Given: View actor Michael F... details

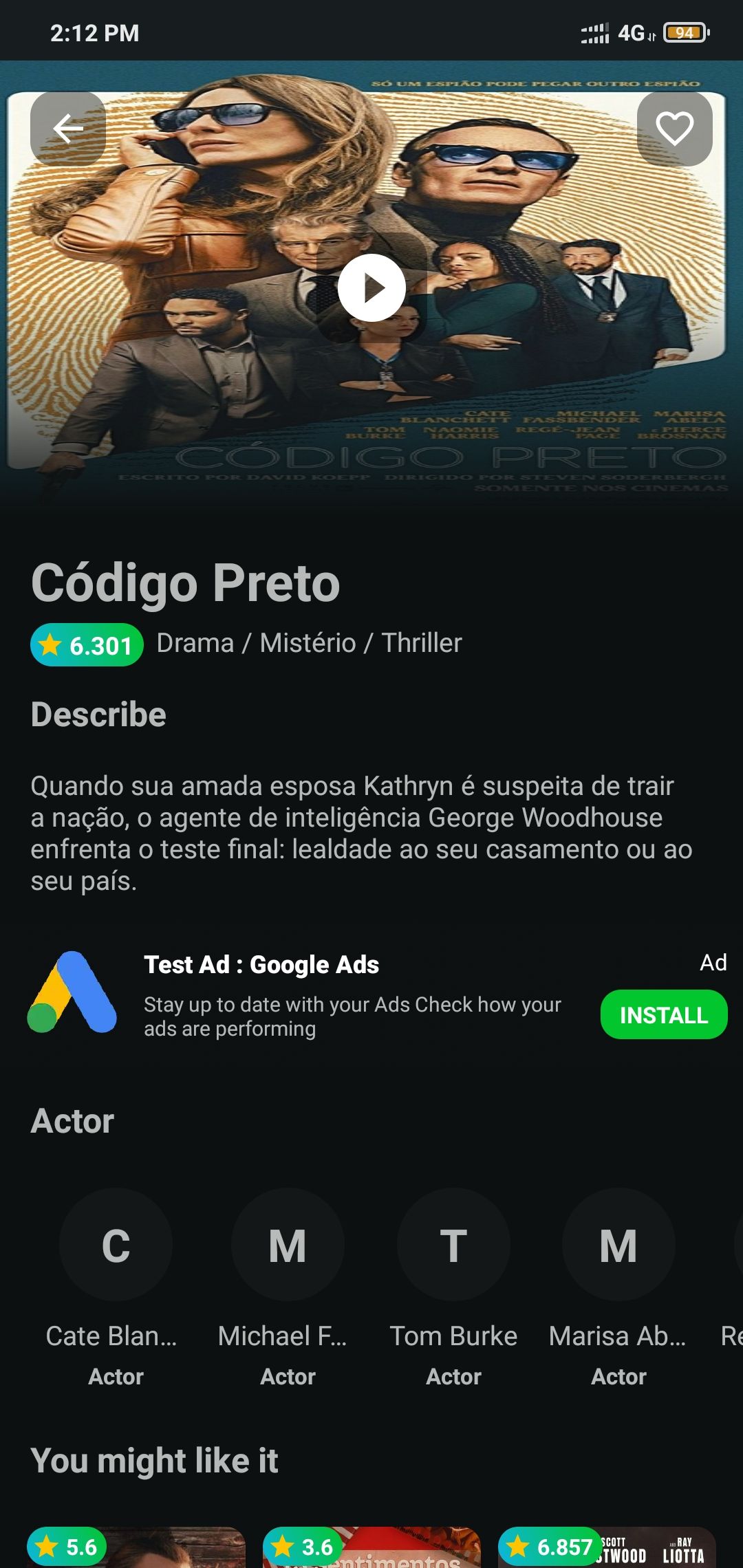Looking at the screenshot, I should point(288,1245).
